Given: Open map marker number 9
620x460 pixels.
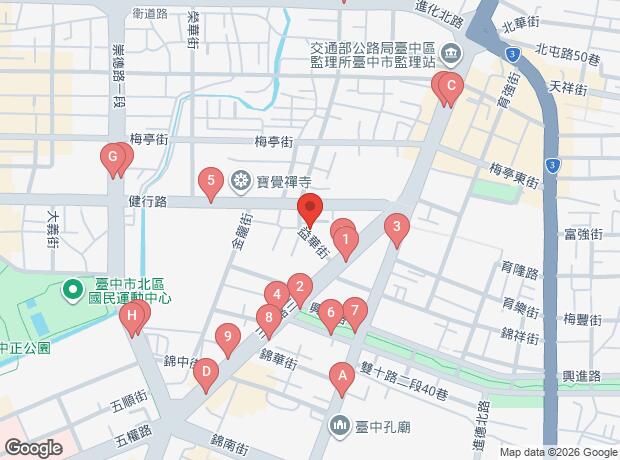Looking at the screenshot, I should (228, 337).
